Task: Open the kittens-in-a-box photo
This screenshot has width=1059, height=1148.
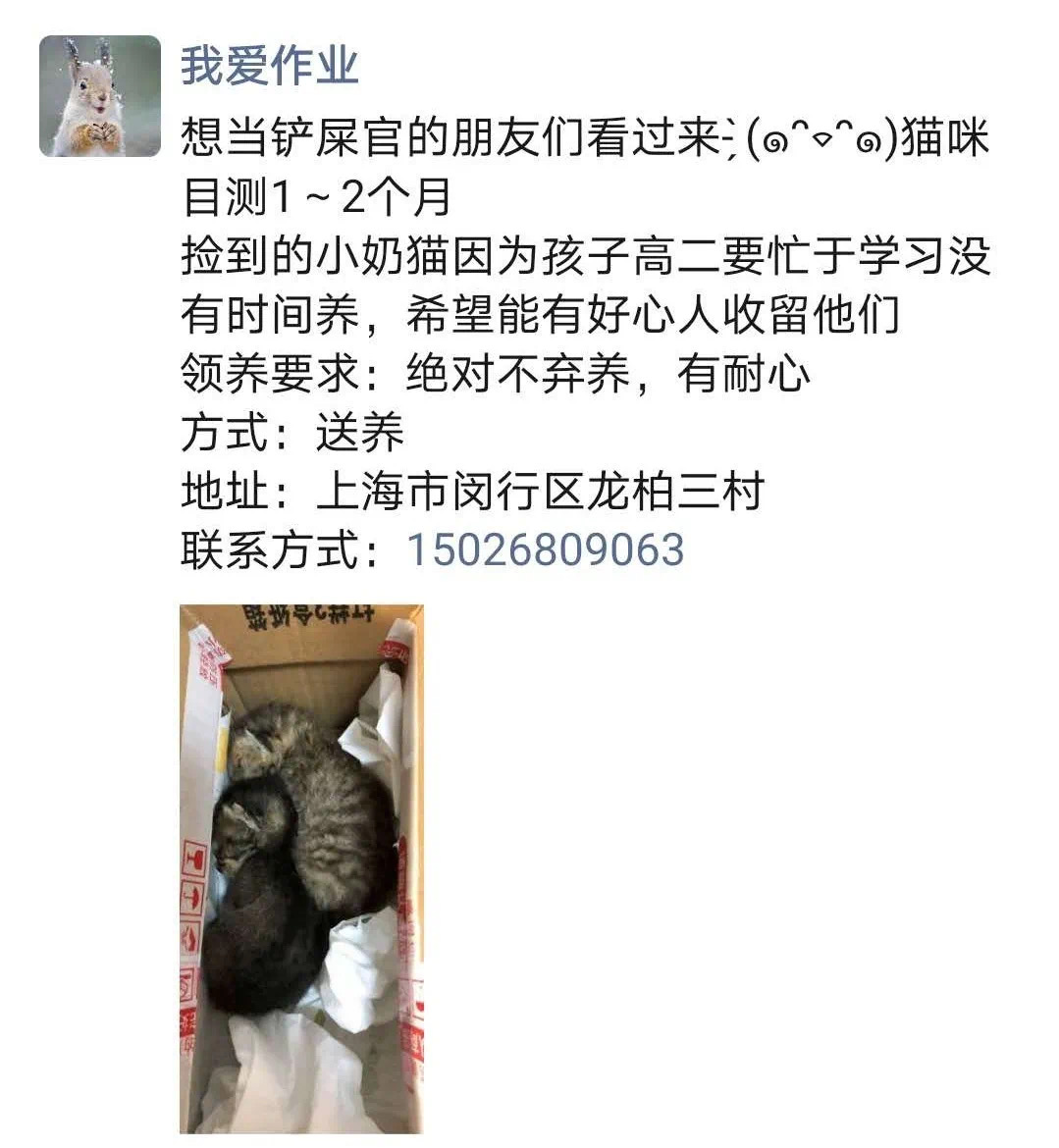Action: point(301,868)
